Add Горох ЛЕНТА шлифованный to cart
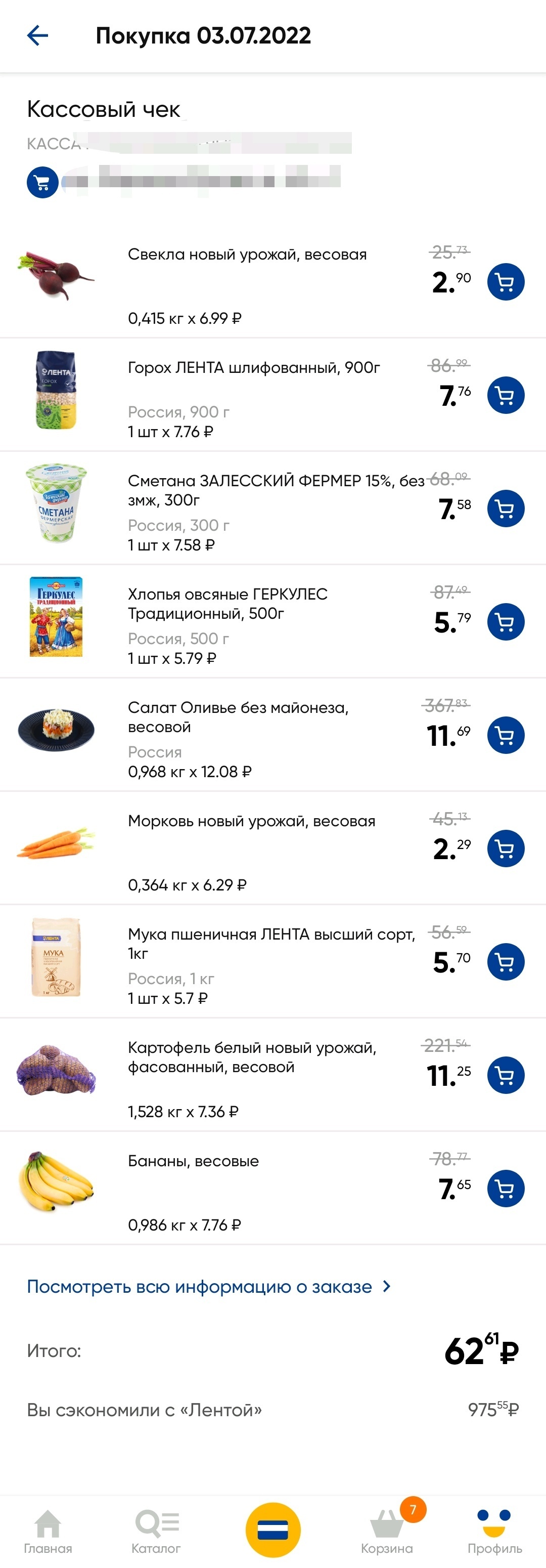 [x=505, y=396]
